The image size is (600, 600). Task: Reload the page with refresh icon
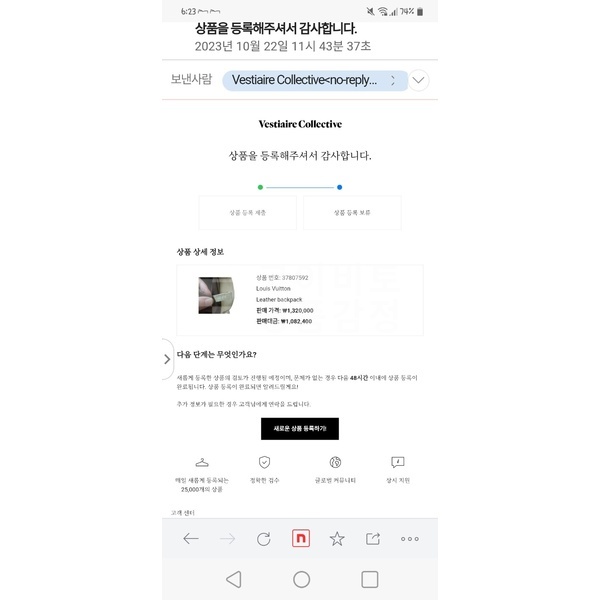pyautogui.click(x=264, y=538)
